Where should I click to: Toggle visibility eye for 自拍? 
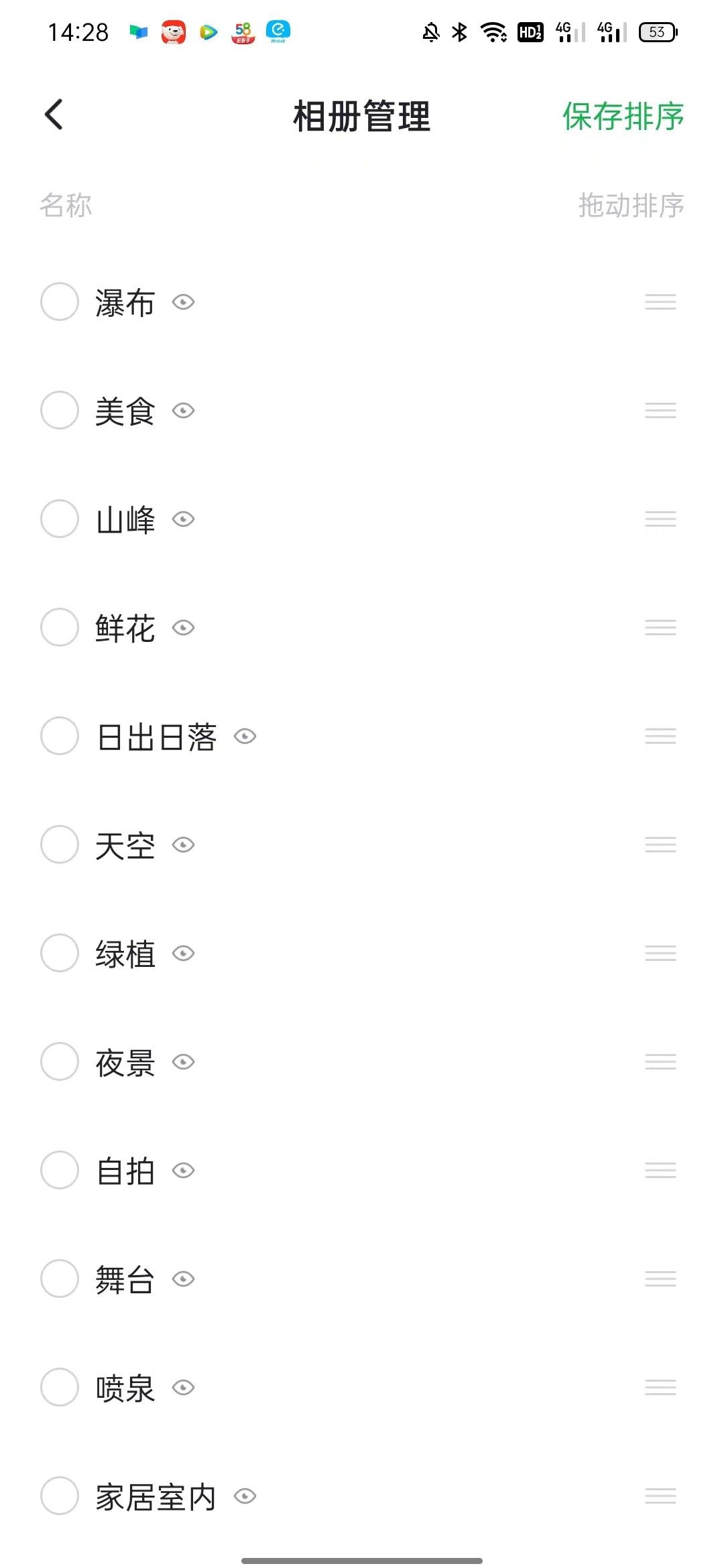(183, 1170)
